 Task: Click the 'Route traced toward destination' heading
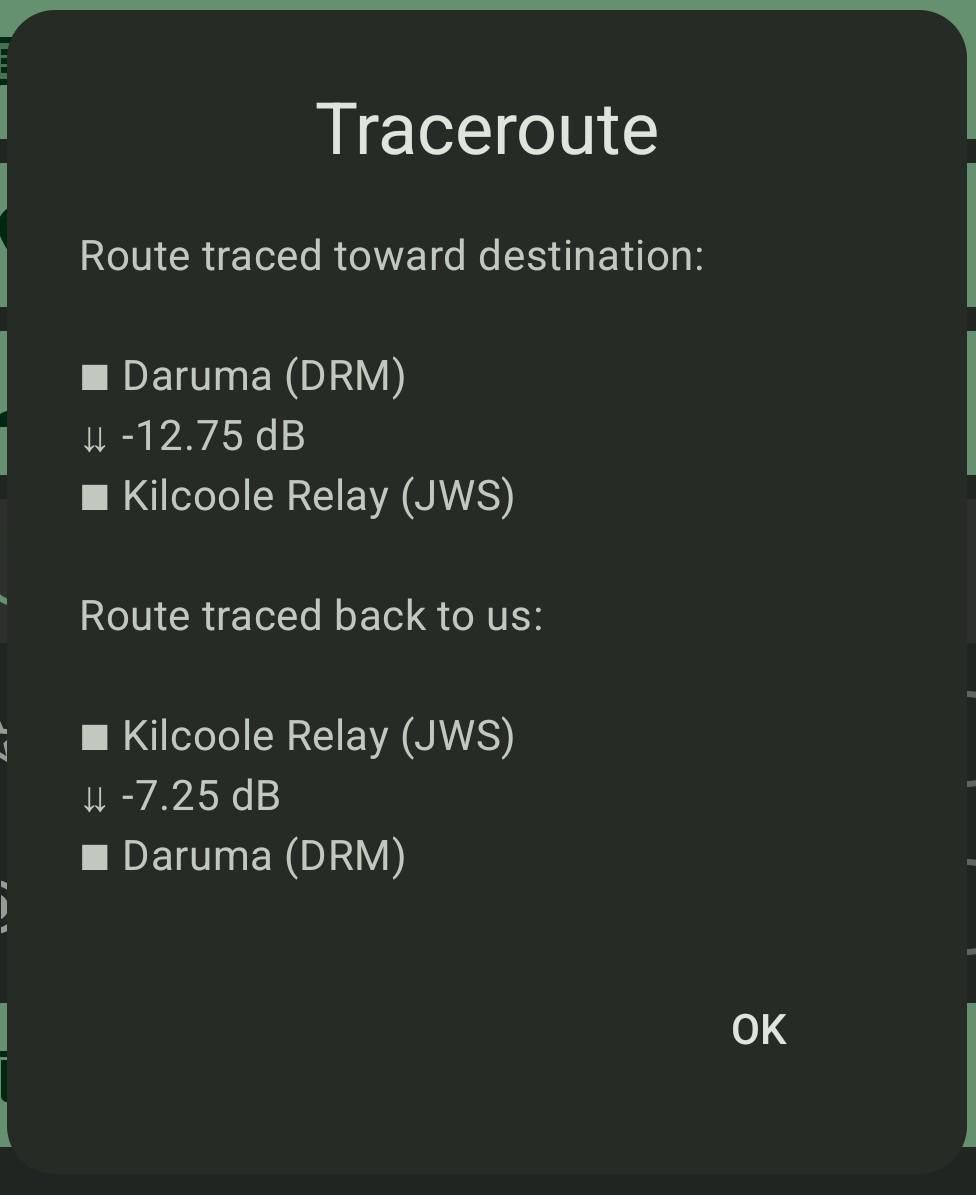tap(392, 256)
